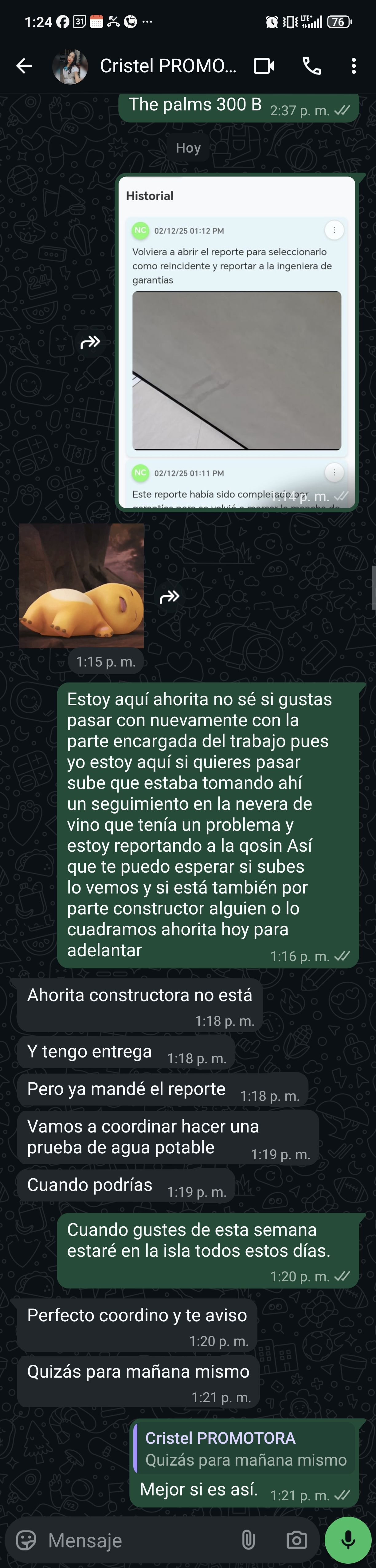The height and width of the screenshot is (1568, 376).
Task: Go back to the chat list
Action: coord(24,66)
